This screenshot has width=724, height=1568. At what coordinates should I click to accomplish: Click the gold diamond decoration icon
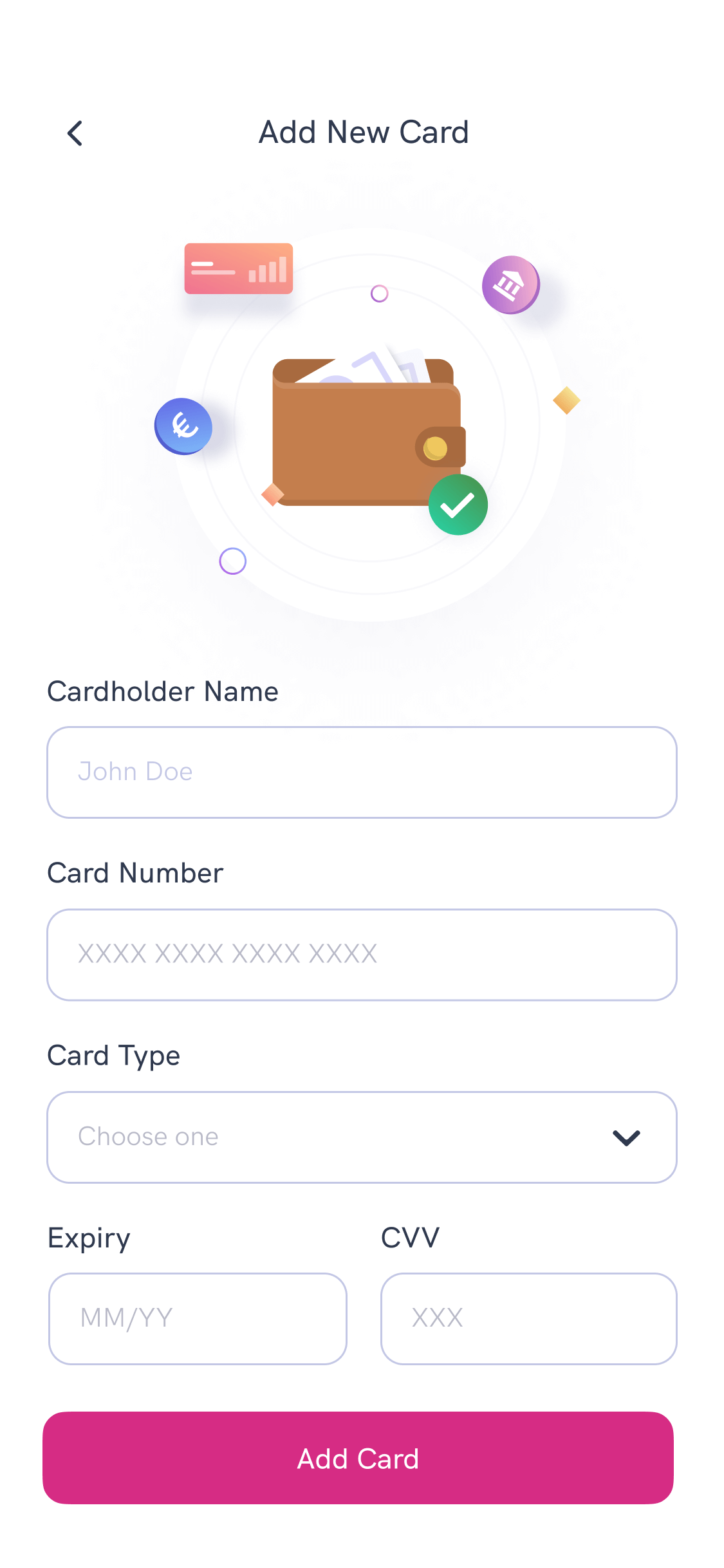pos(566,400)
